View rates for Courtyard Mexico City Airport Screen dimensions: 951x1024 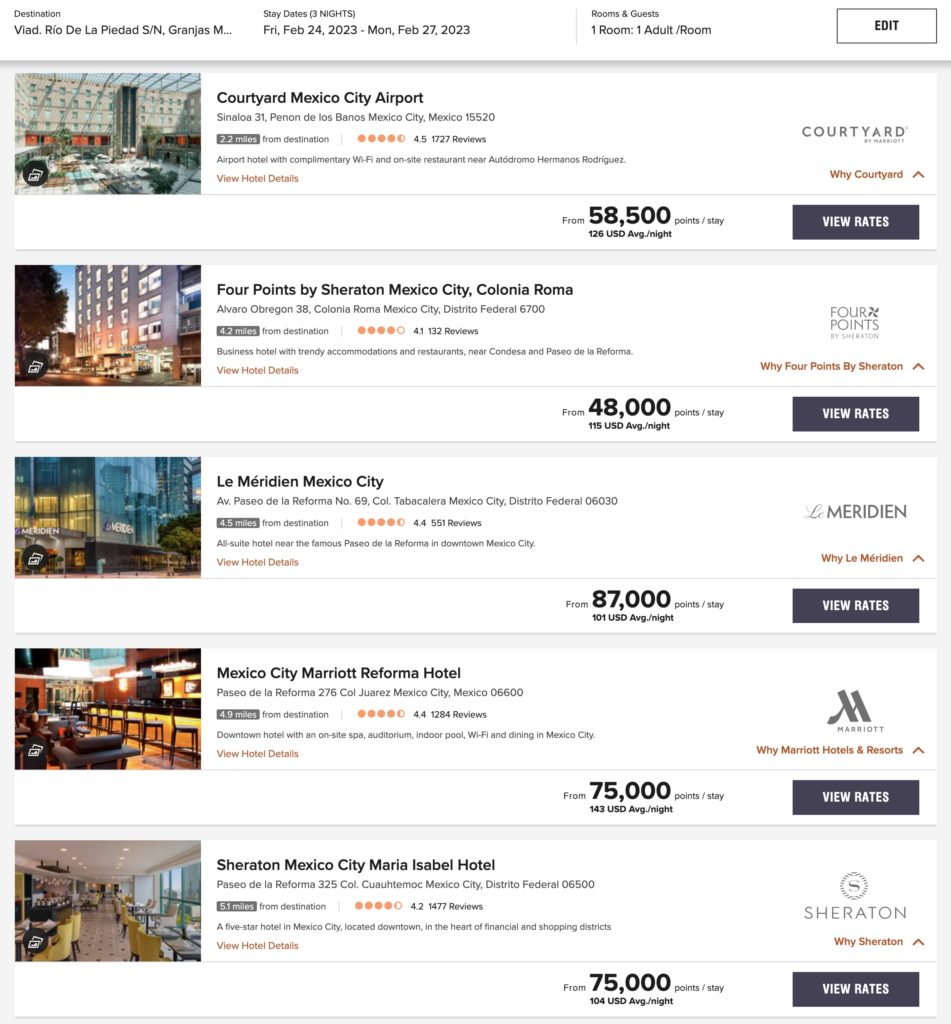tap(855, 222)
